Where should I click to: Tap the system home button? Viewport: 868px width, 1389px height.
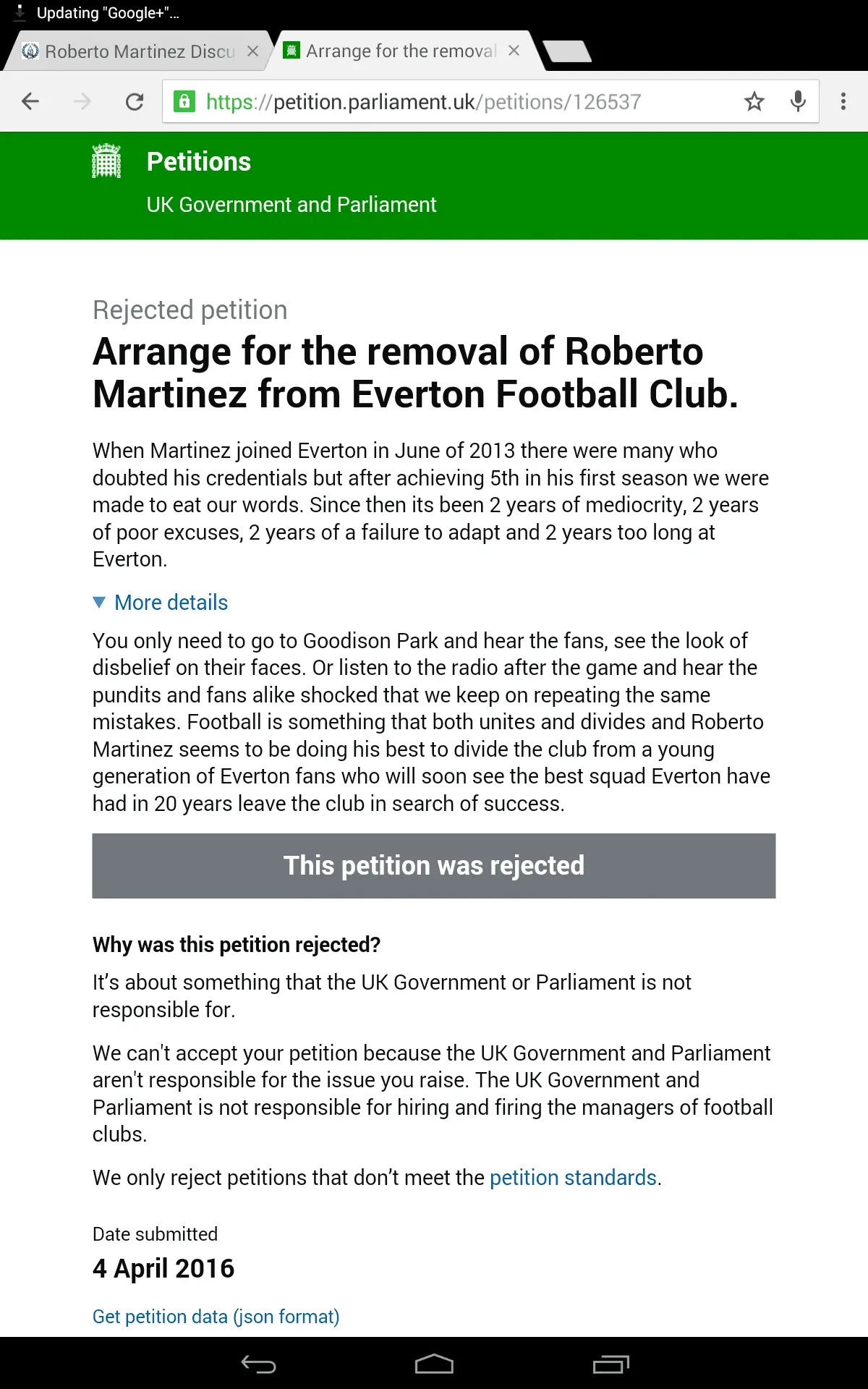(x=434, y=1364)
